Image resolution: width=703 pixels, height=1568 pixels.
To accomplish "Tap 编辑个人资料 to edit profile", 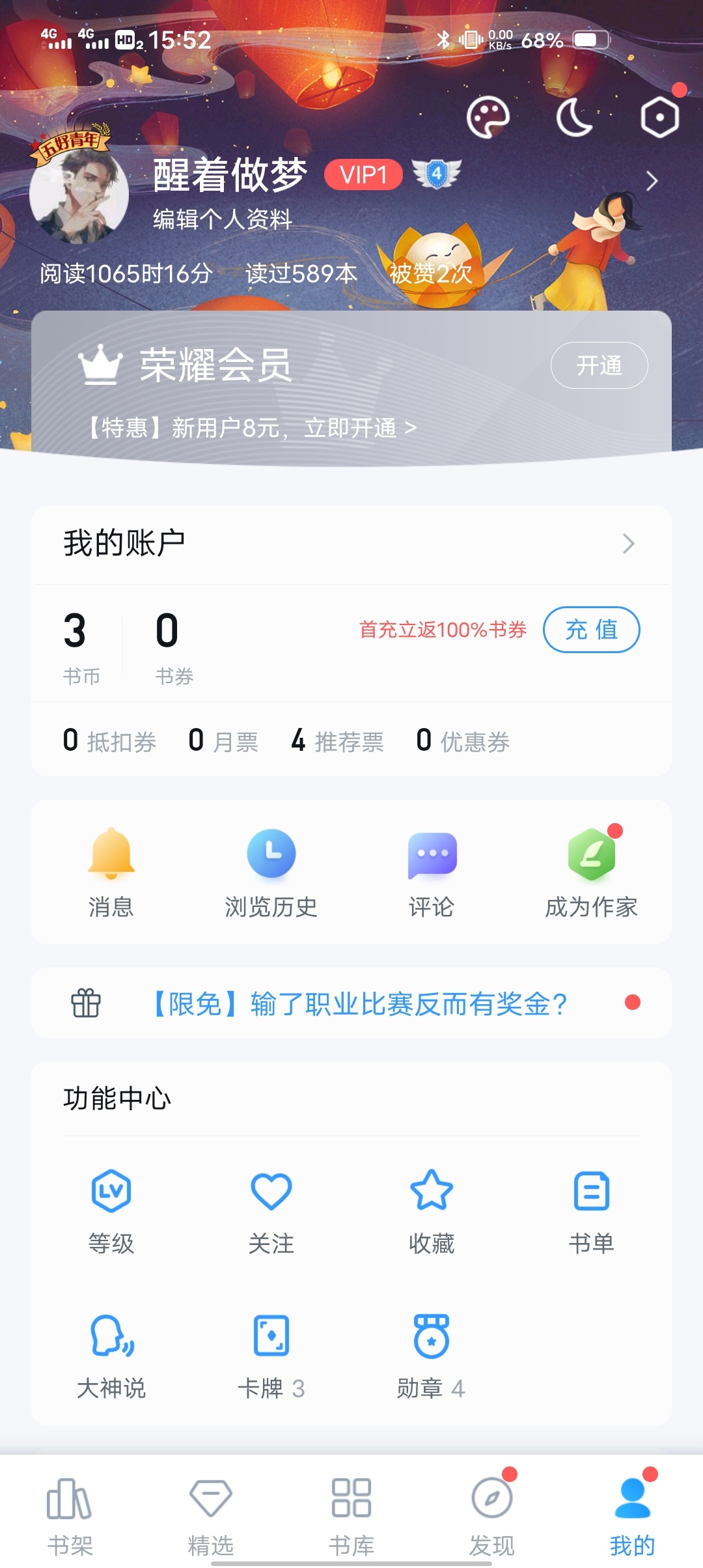I will (222, 219).
